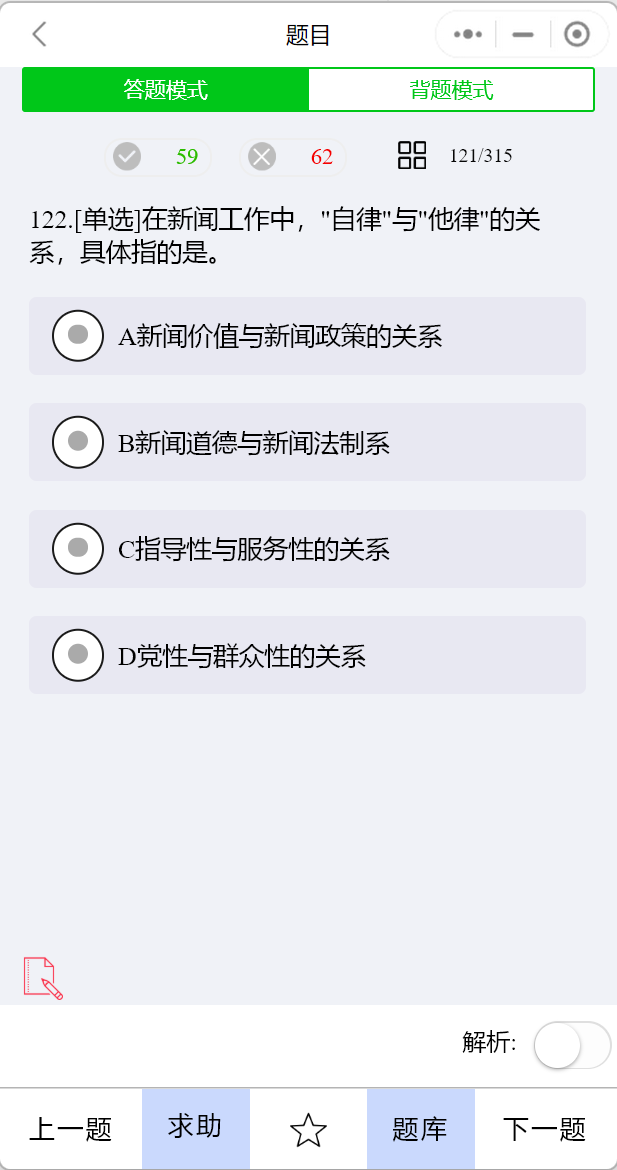
Task: Switch to 背题模式 tab
Action: point(451,90)
